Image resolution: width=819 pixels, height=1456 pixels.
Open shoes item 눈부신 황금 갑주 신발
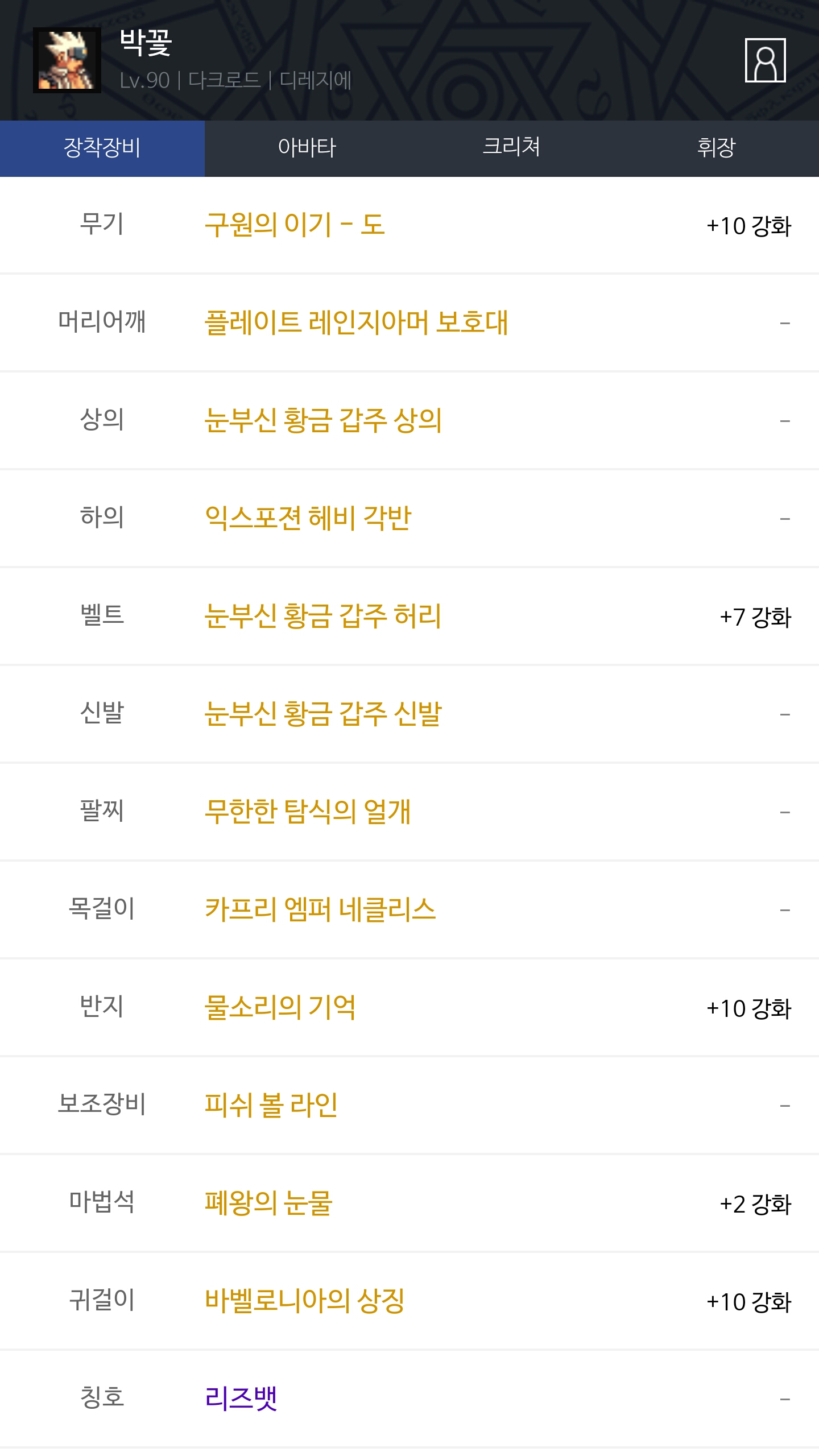323,714
